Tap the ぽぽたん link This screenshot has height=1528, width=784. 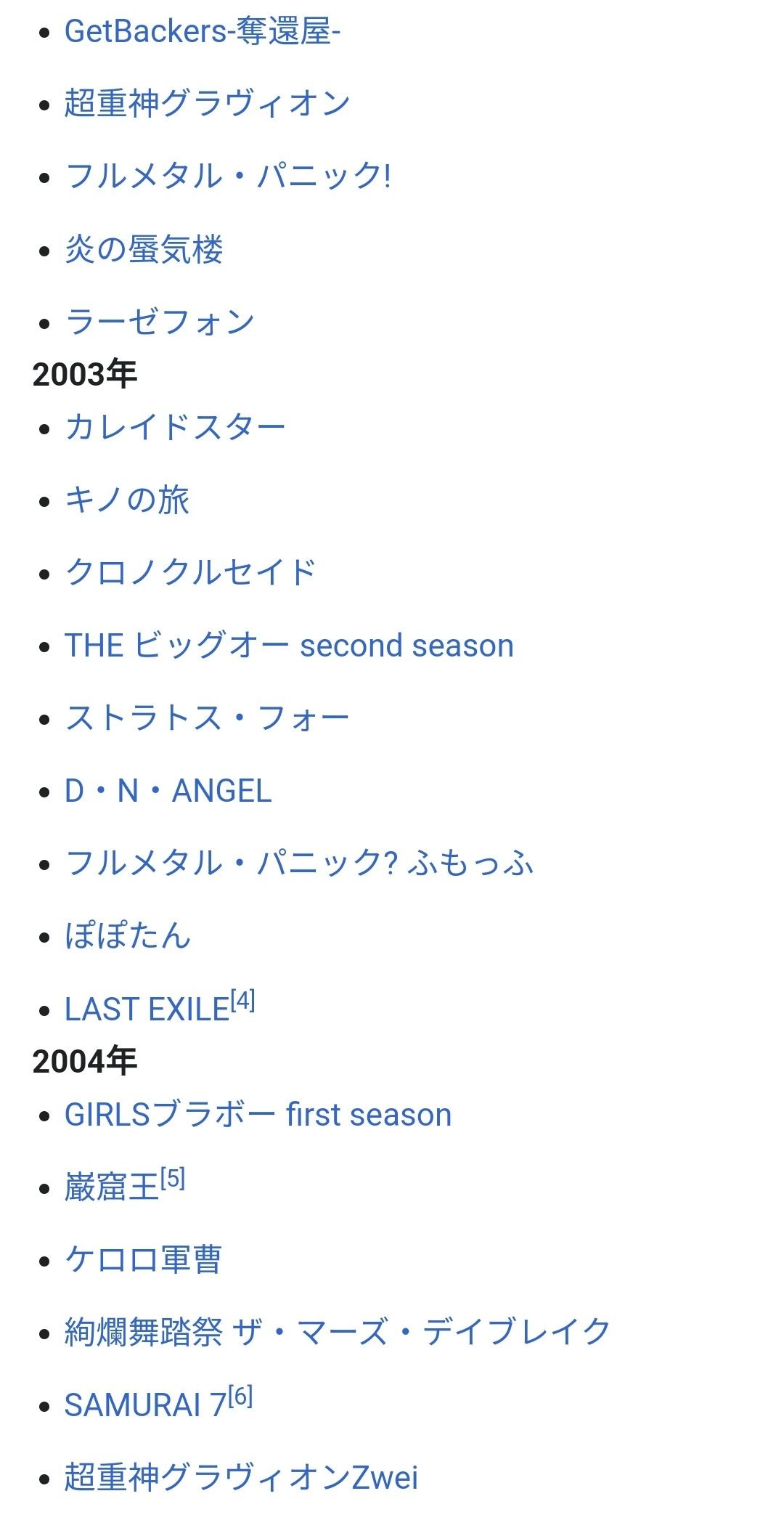(128, 936)
